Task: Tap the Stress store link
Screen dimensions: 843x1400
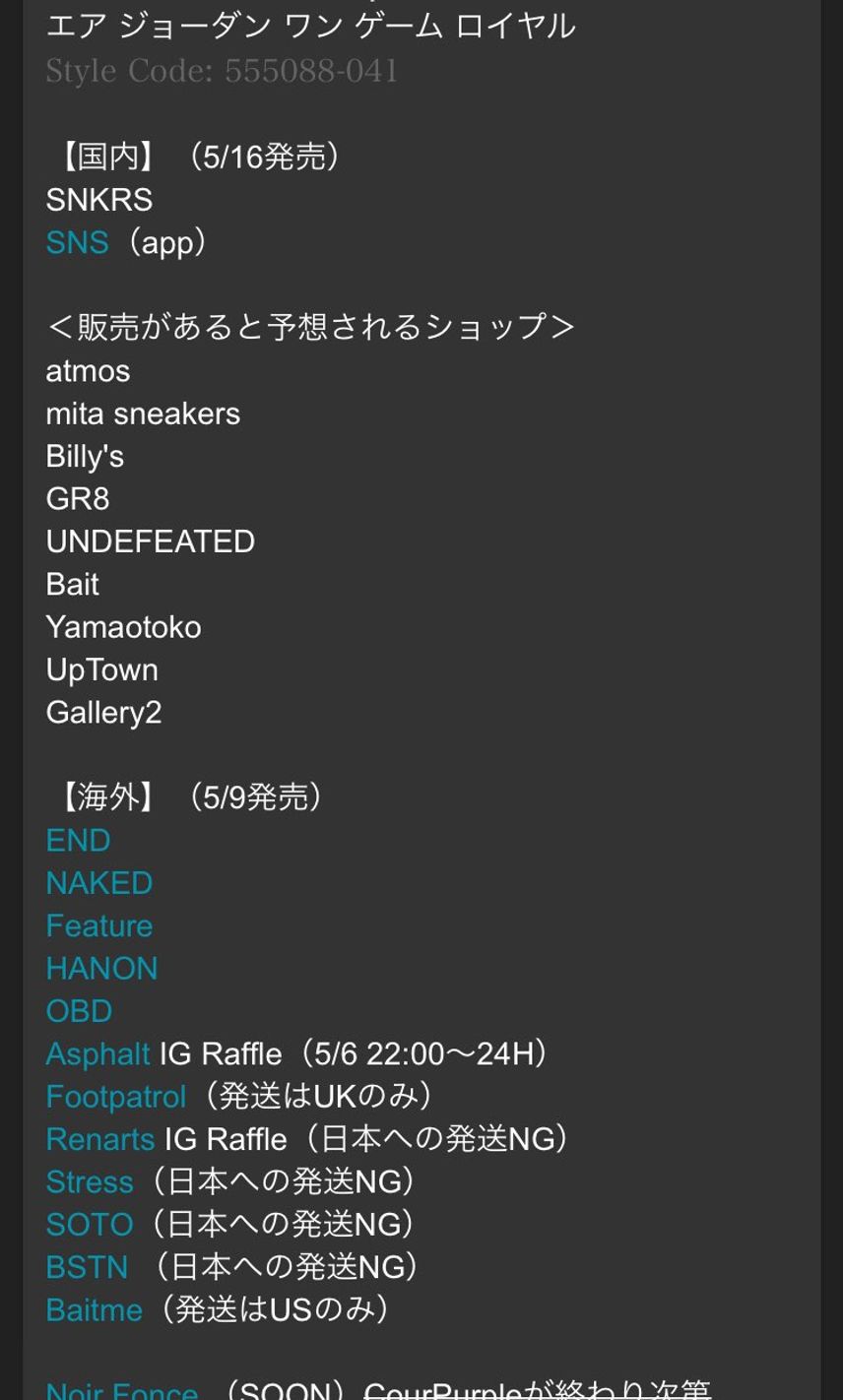Action: point(89,1181)
